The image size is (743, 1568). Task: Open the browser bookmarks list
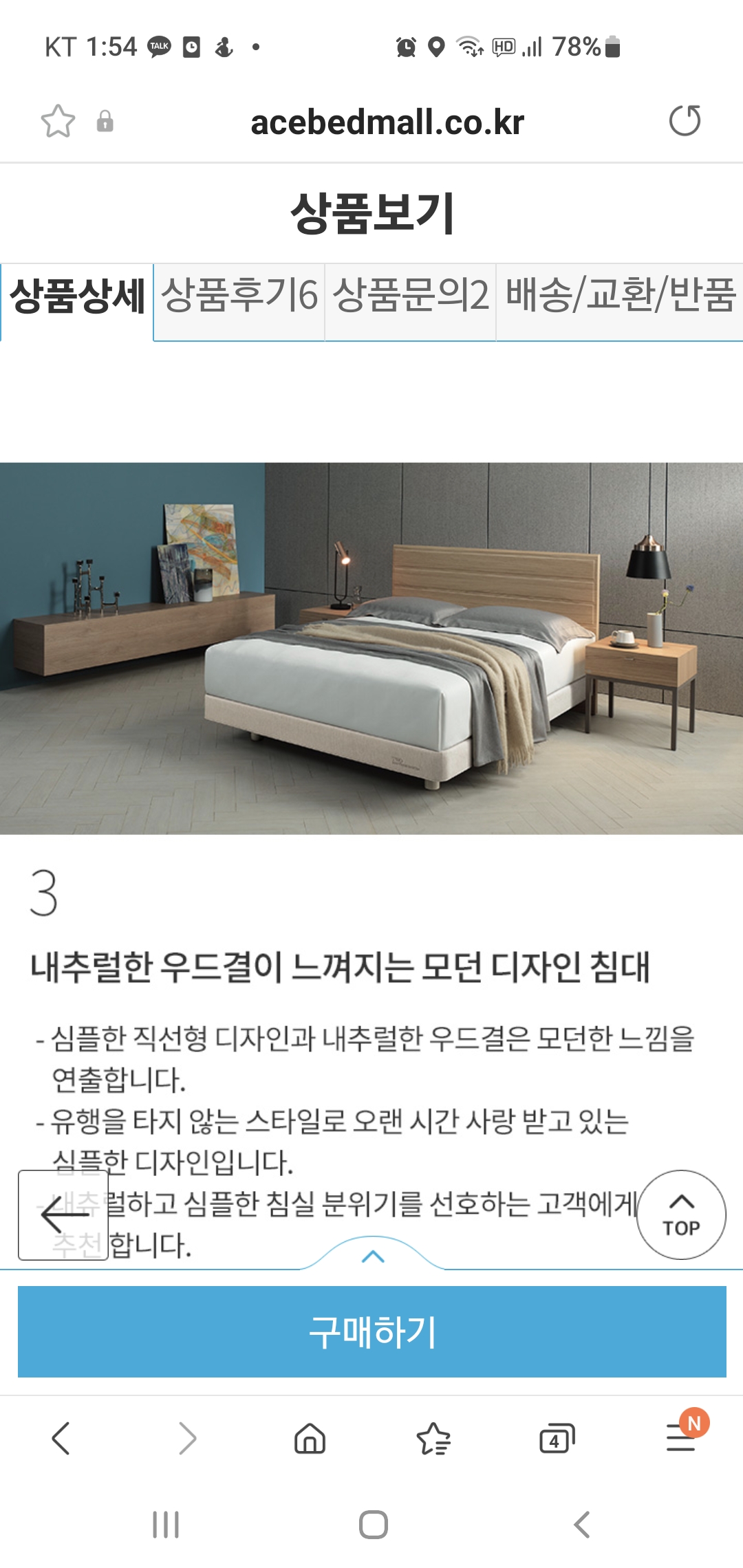click(433, 1438)
